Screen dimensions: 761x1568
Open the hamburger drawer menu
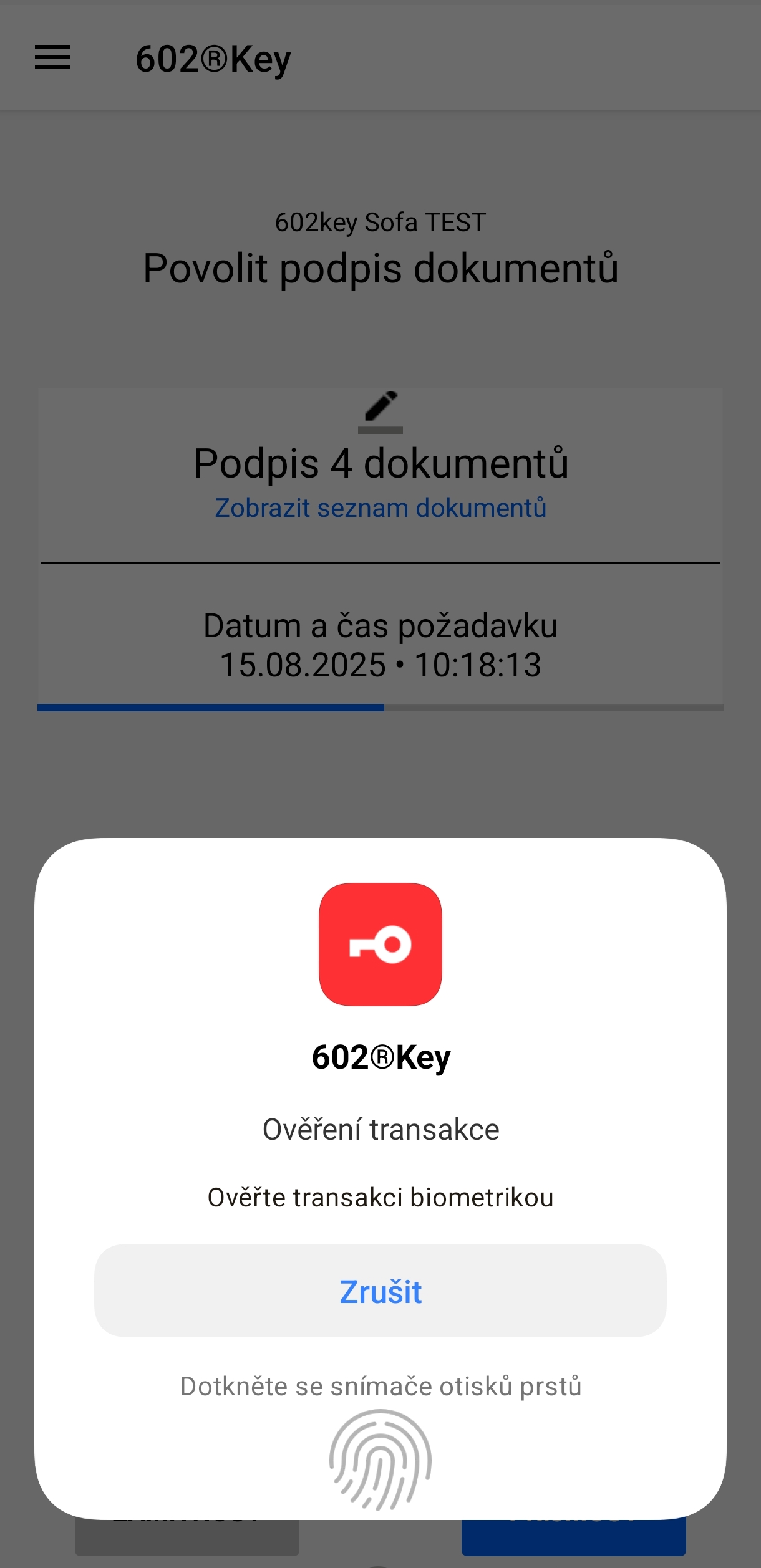click(52, 57)
